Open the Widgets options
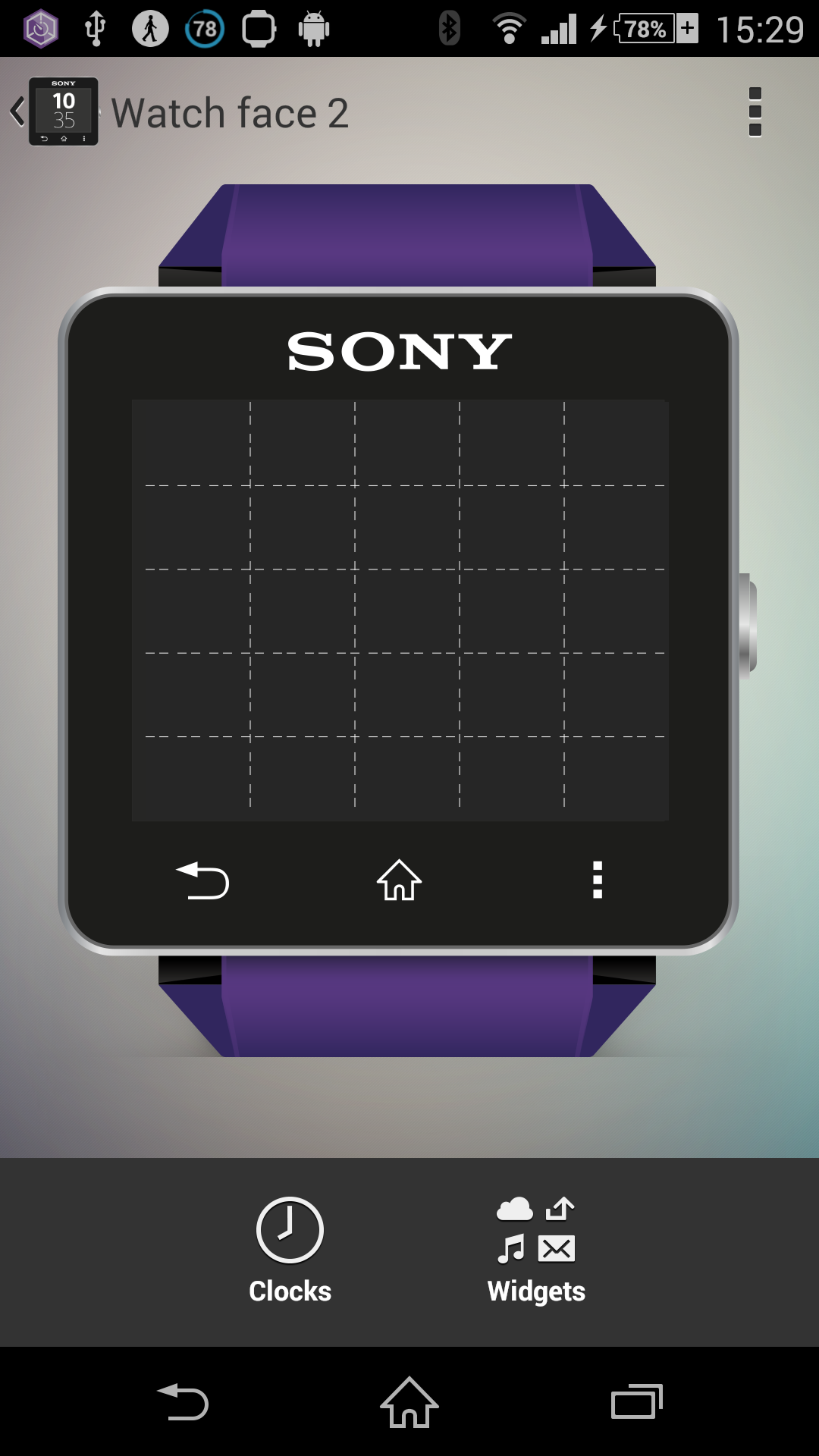This screenshot has height=1456, width=819. (536, 1250)
